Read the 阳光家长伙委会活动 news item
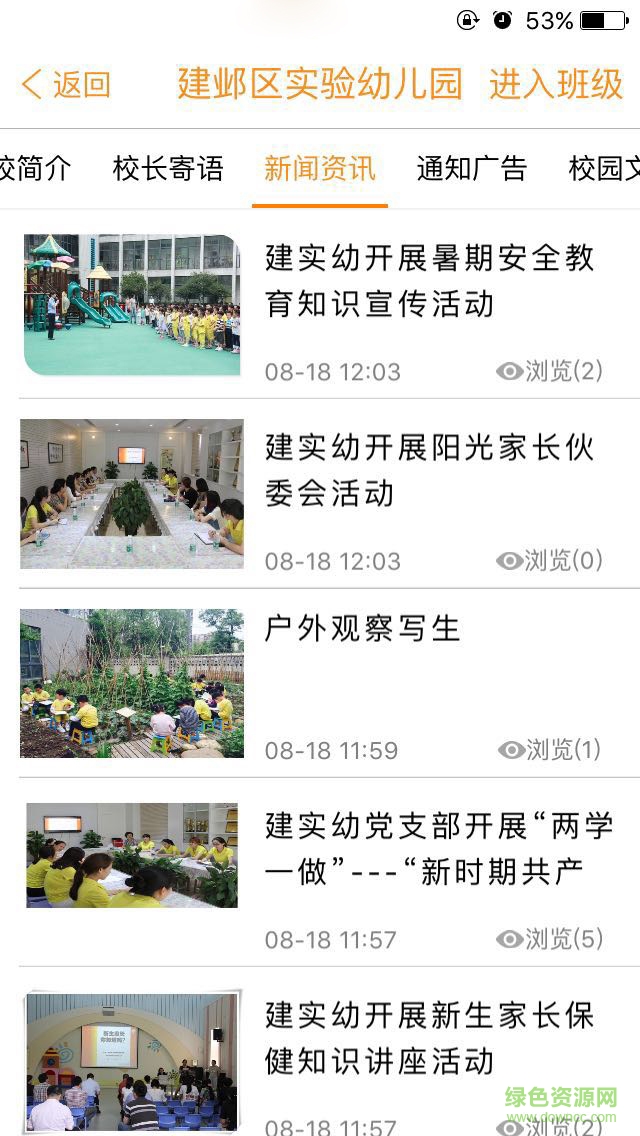This screenshot has height=1136, width=640. [x=430, y=470]
